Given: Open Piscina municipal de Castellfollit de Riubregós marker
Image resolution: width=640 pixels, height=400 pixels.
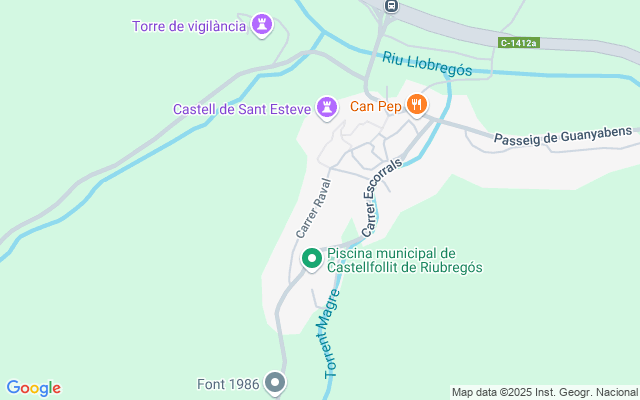Looking at the screenshot, I should click(312, 259).
